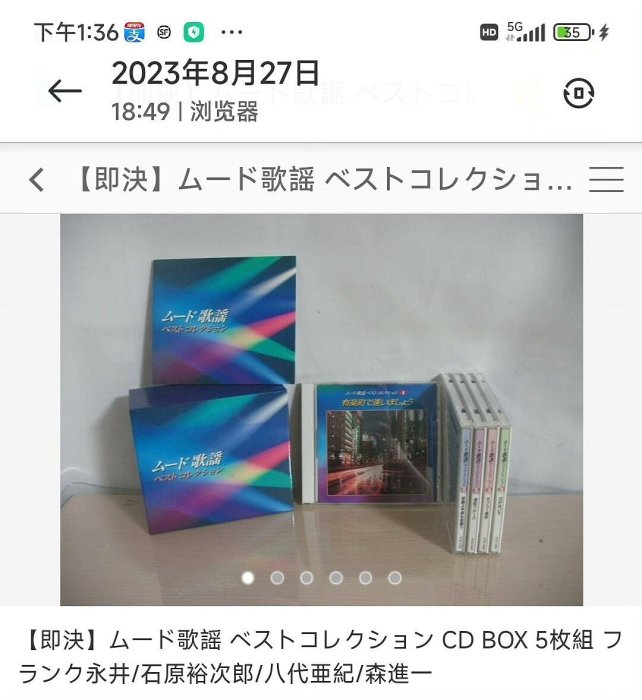Jump to the last image dot

click(x=395, y=577)
